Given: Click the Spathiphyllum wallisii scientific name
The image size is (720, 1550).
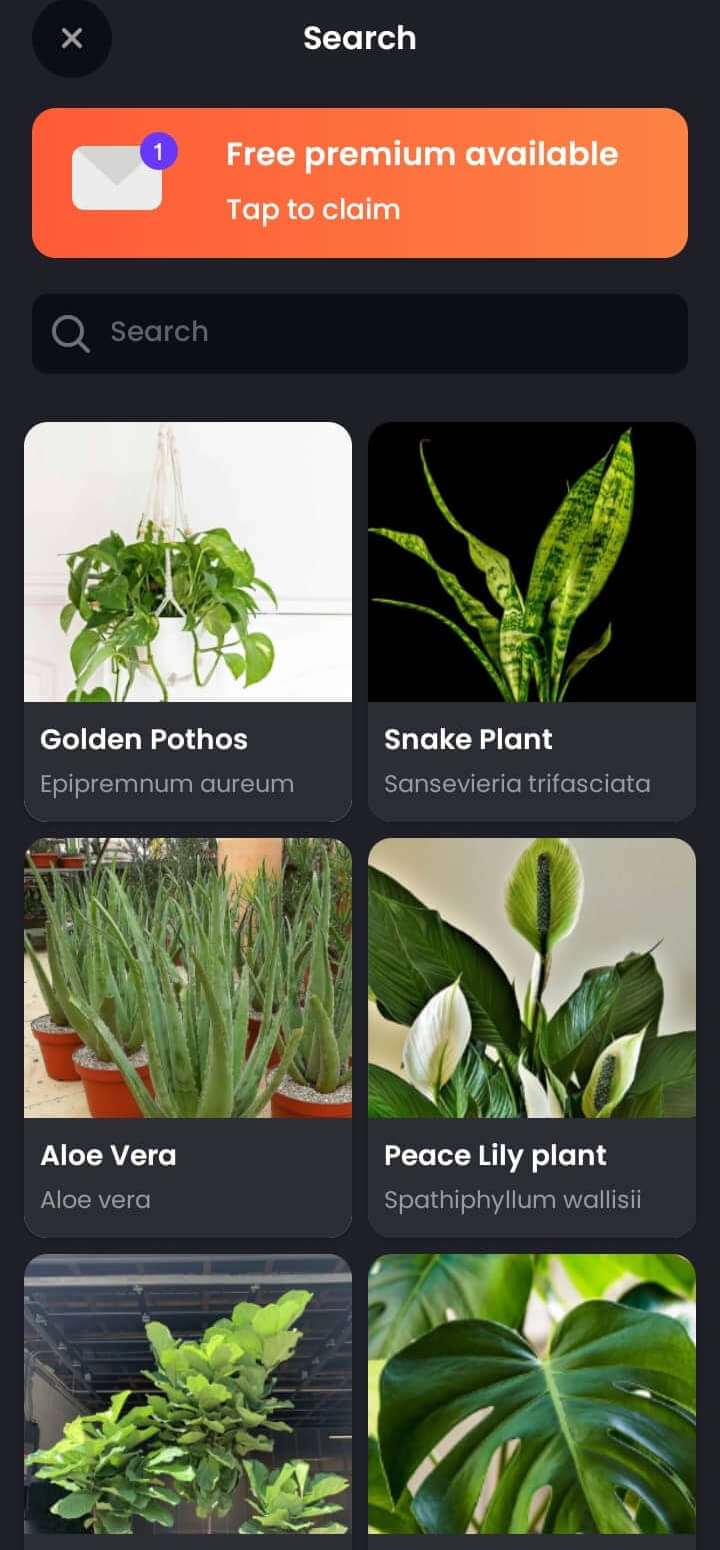Looking at the screenshot, I should click(513, 1199).
